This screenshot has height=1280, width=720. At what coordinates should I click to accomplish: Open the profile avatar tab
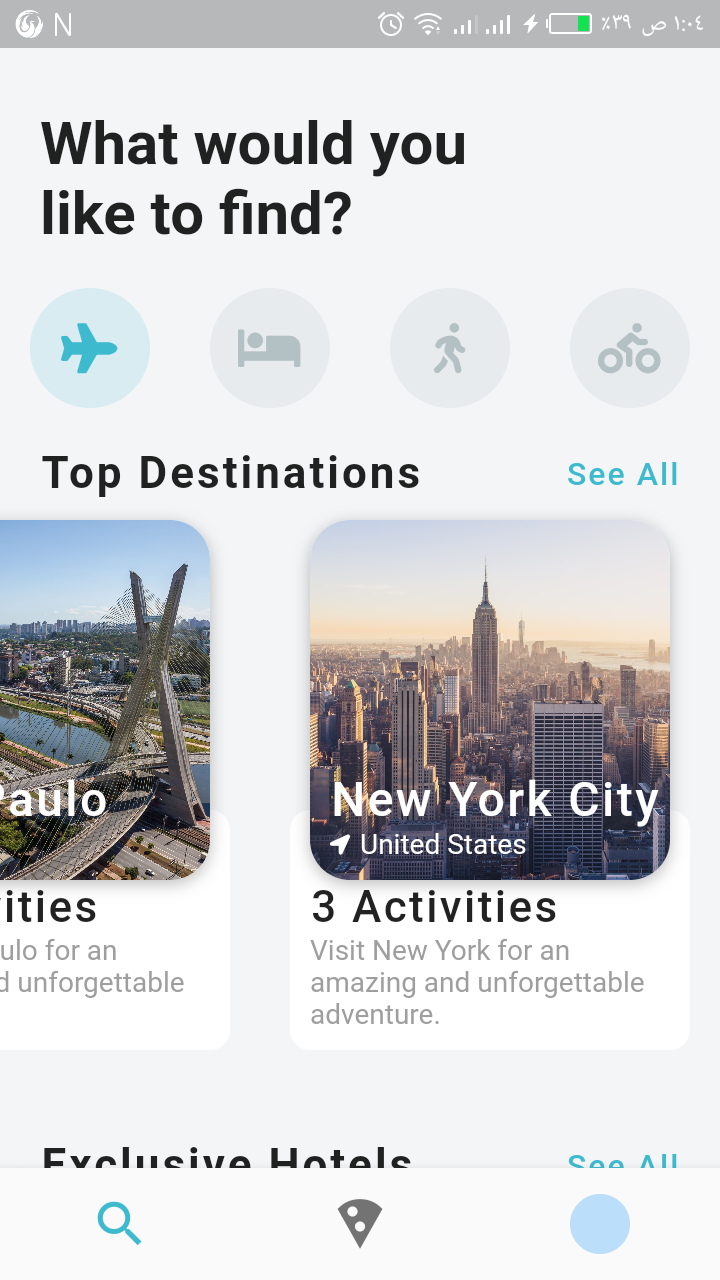pyautogui.click(x=600, y=1224)
